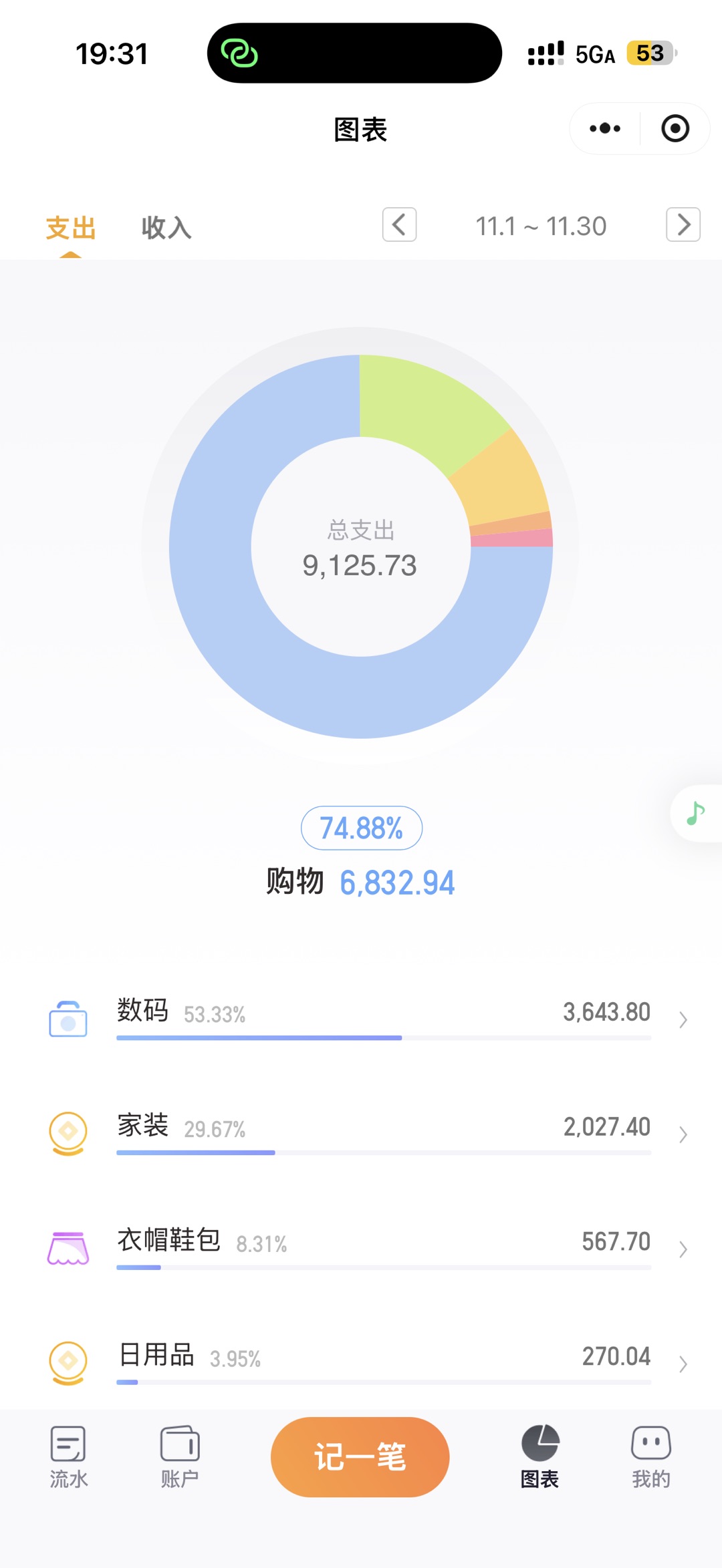Click the 74.88% percentage pill
This screenshot has height=1568, width=722.
point(360,828)
